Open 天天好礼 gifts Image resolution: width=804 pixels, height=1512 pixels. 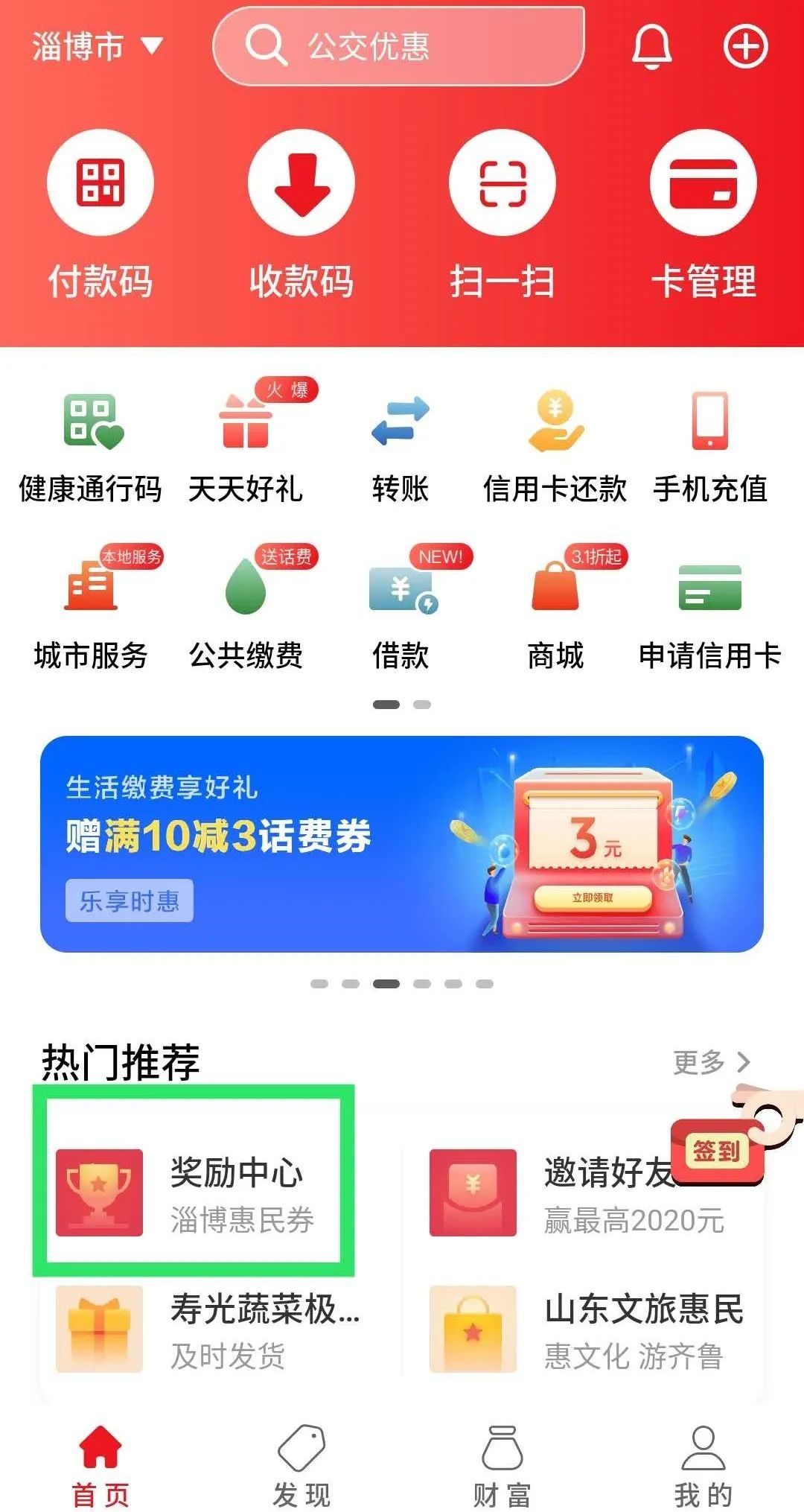[x=246, y=447]
